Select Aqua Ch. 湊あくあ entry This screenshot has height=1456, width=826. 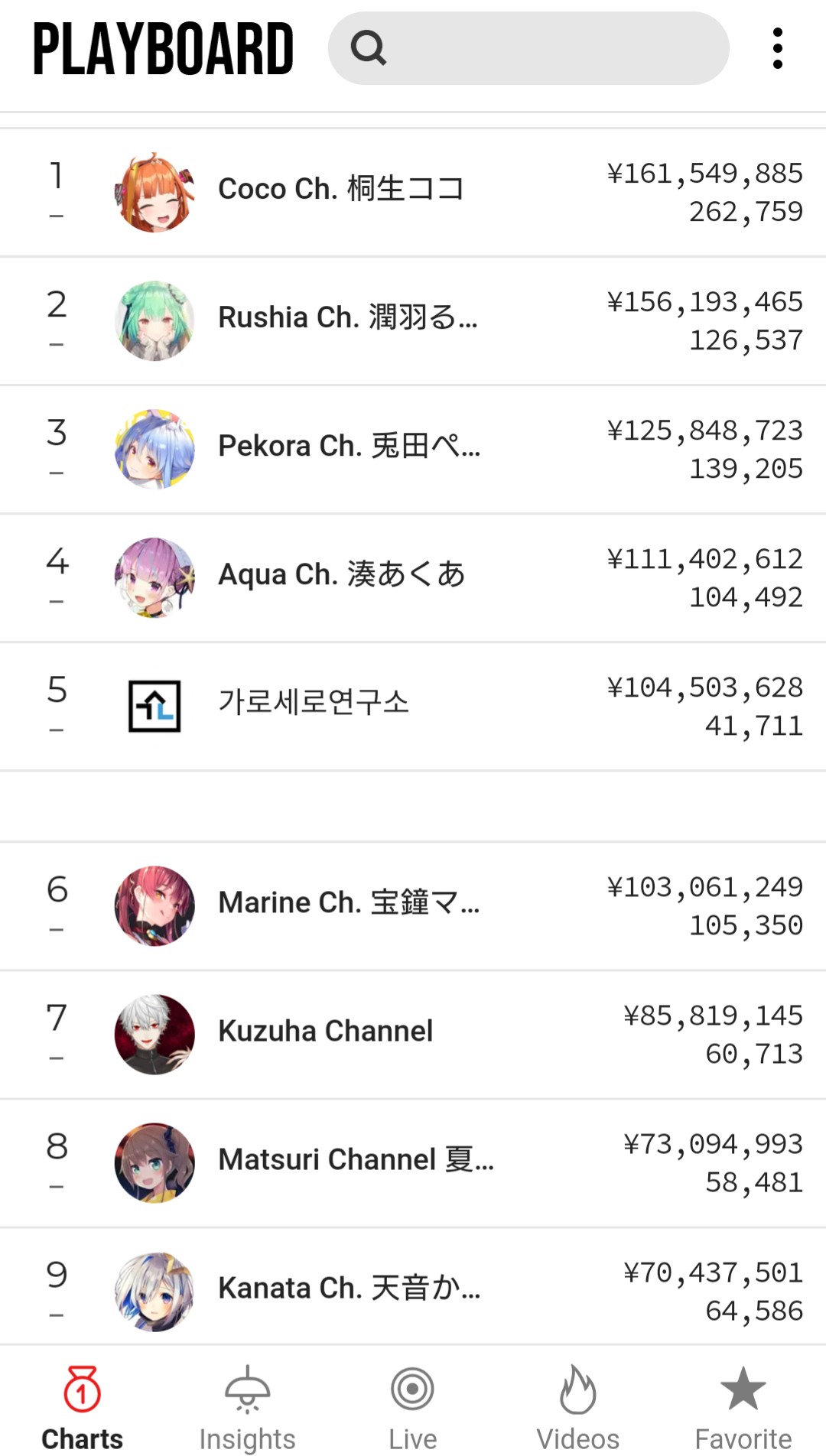(413, 578)
